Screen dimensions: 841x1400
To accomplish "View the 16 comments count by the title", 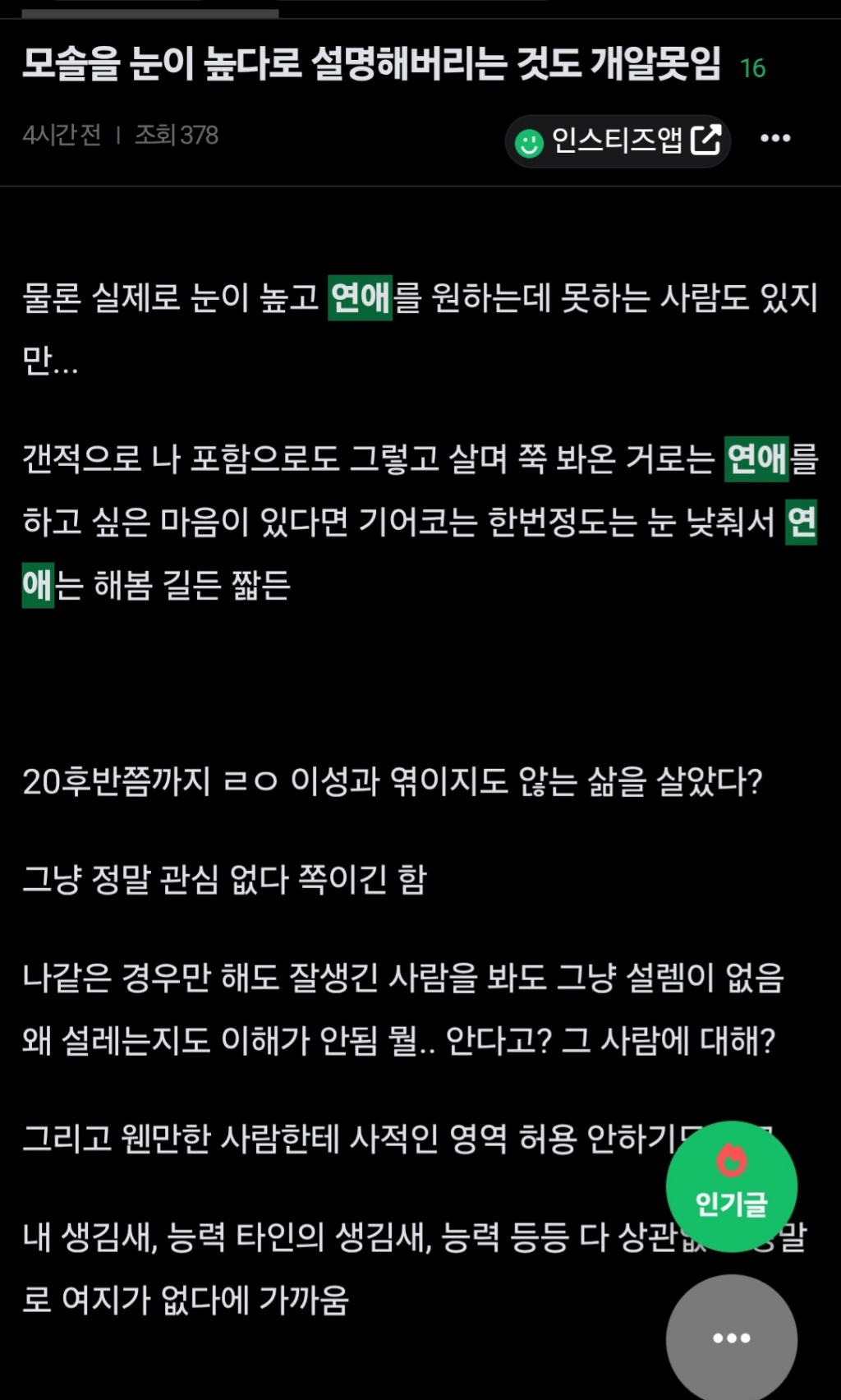I will pos(752,68).
